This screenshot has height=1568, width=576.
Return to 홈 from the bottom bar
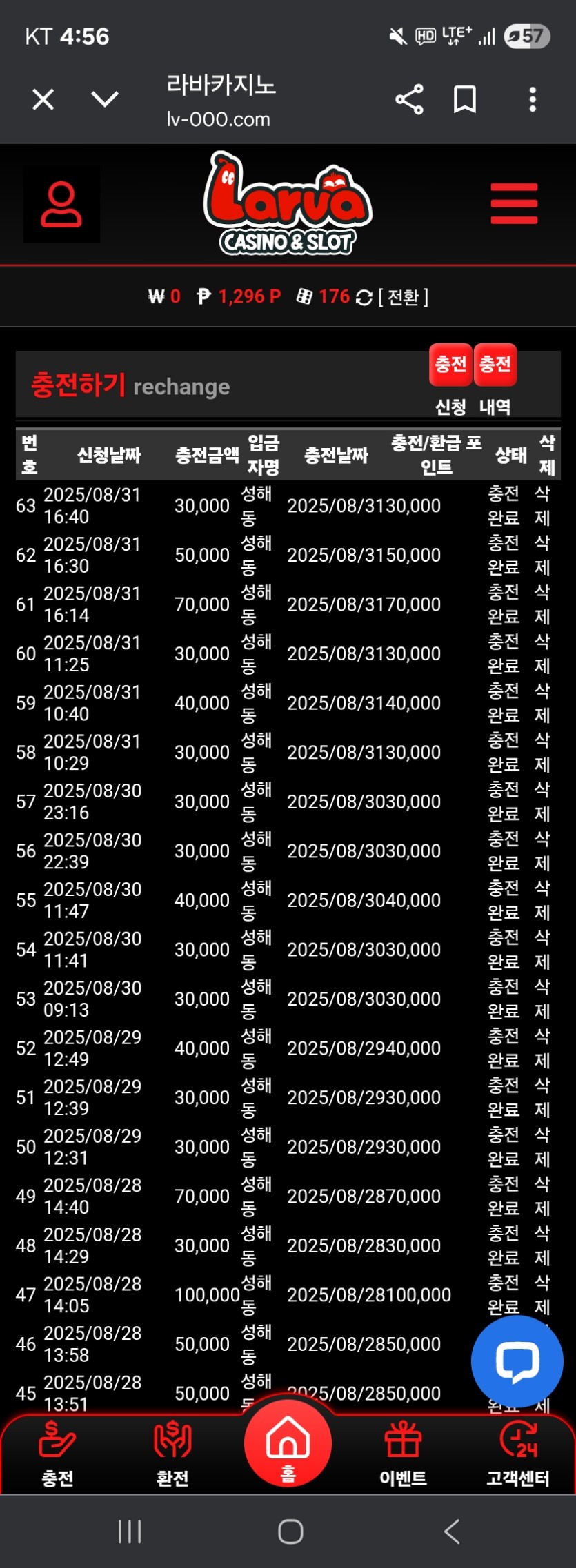pos(288,1443)
